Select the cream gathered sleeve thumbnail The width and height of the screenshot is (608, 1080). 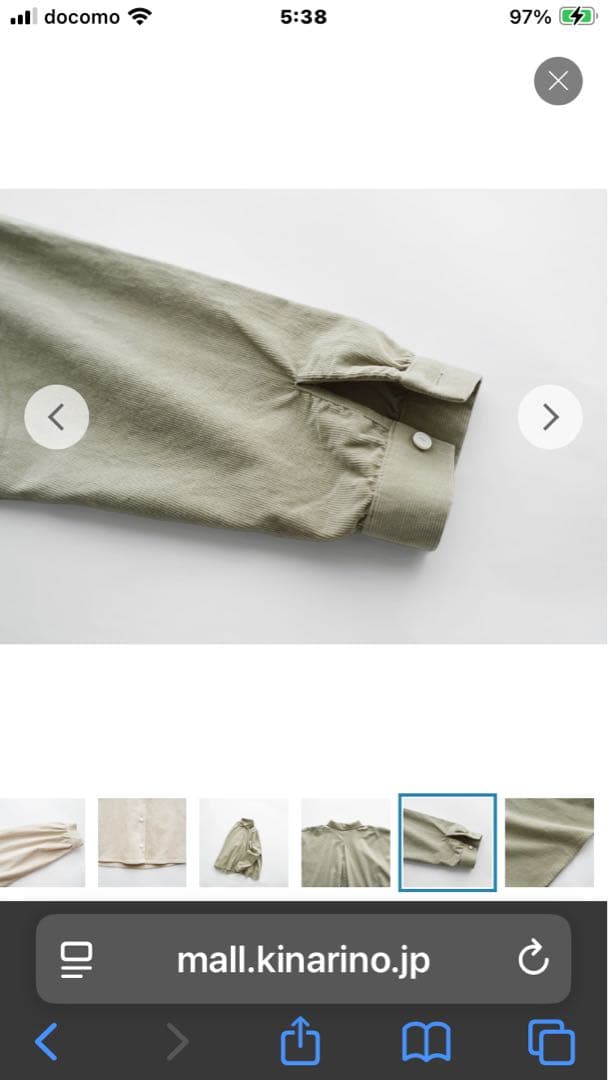(42, 842)
